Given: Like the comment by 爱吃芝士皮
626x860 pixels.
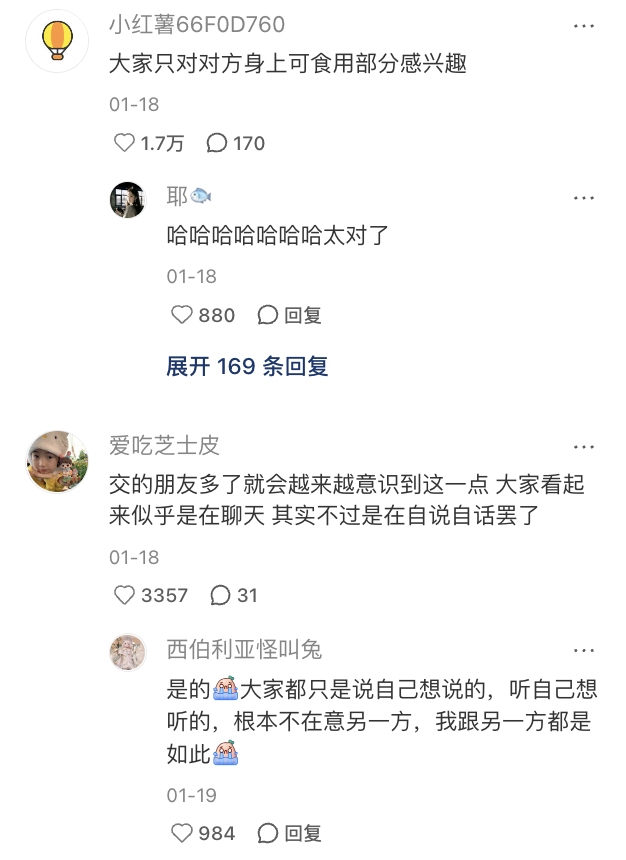Looking at the screenshot, I should (124, 595).
